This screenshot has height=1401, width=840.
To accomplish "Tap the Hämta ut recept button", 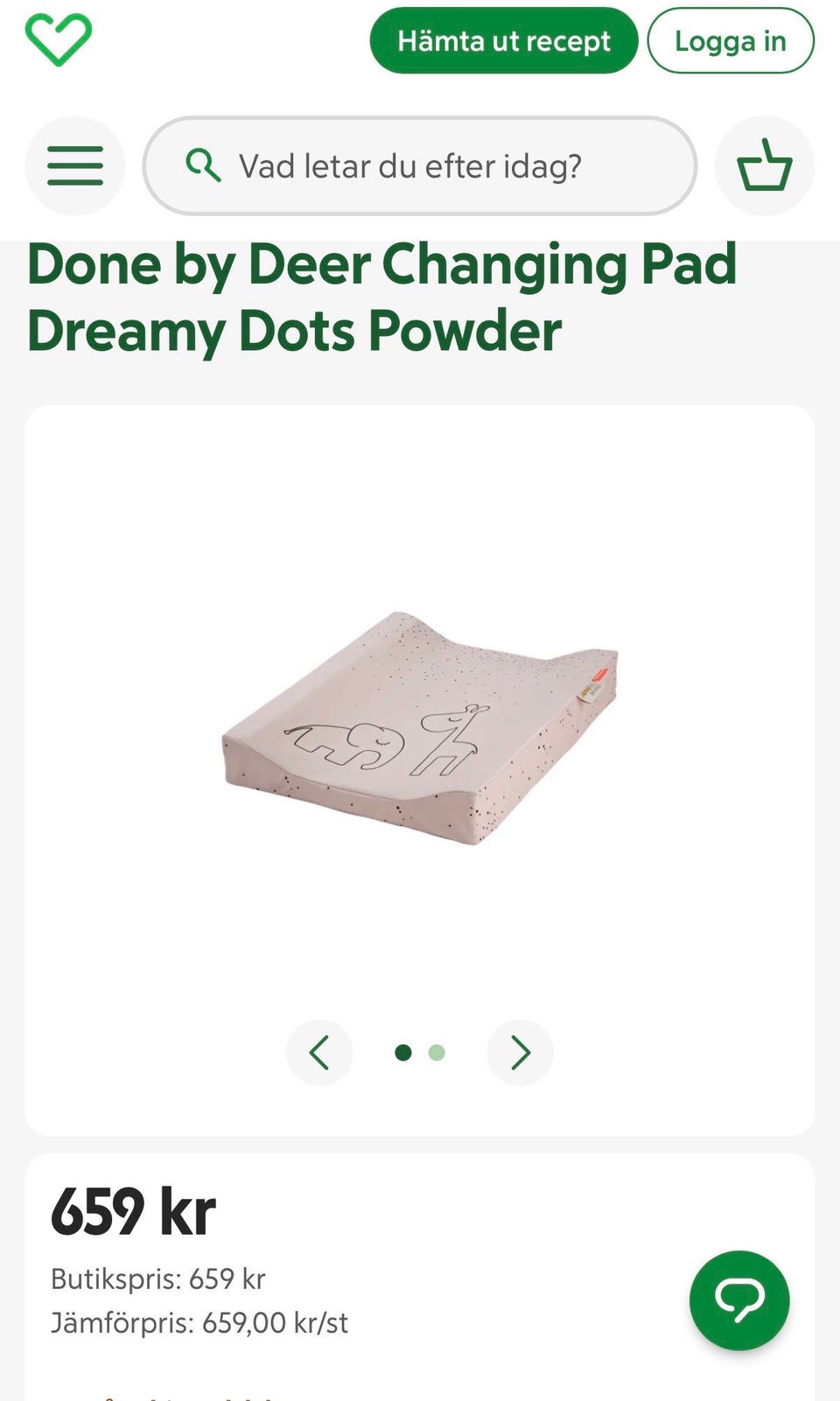I will tap(503, 41).
